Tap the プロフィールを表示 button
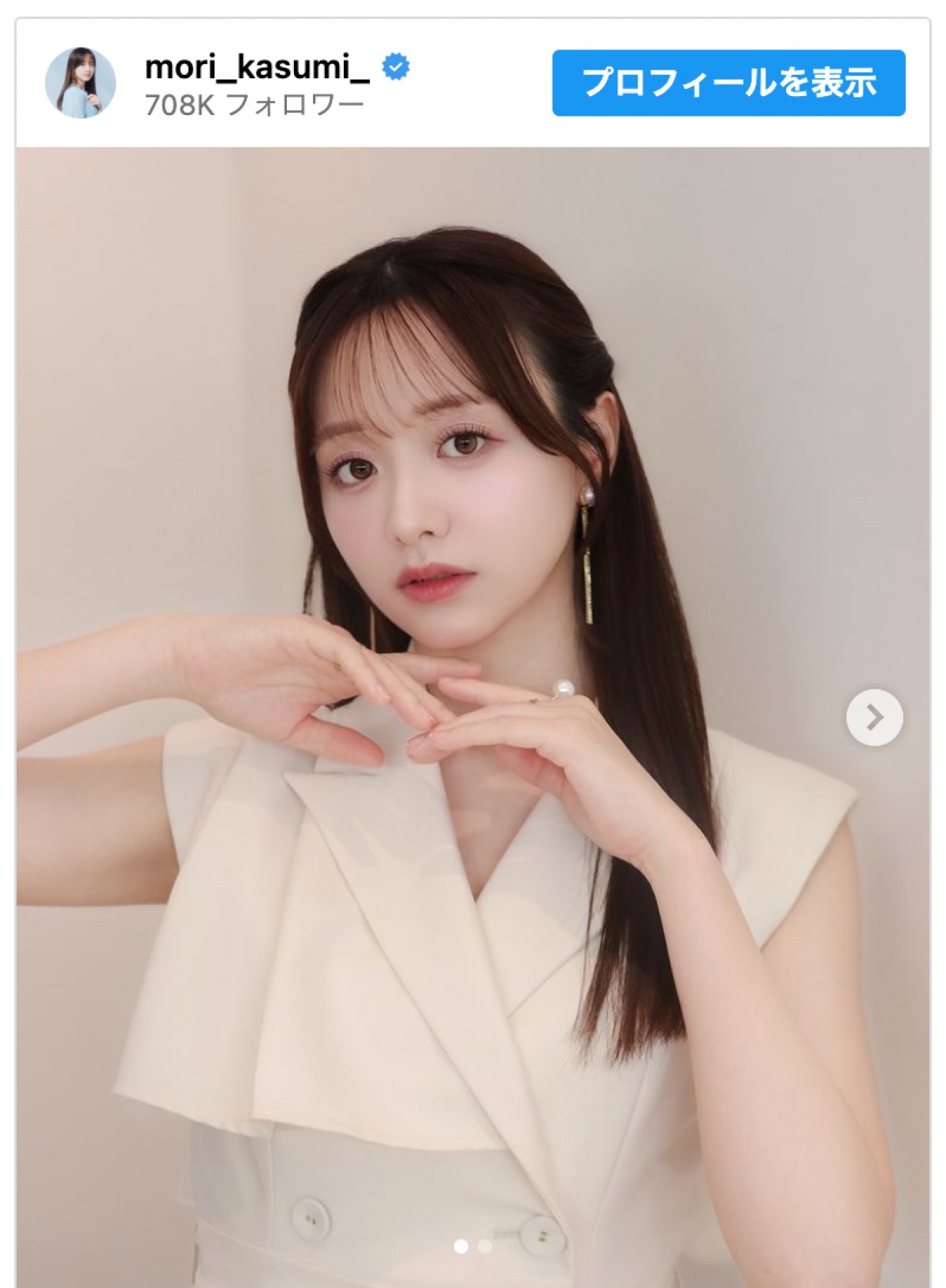Image resolution: width=946 pixels, height=1288 pixels. tap(728, 83)
